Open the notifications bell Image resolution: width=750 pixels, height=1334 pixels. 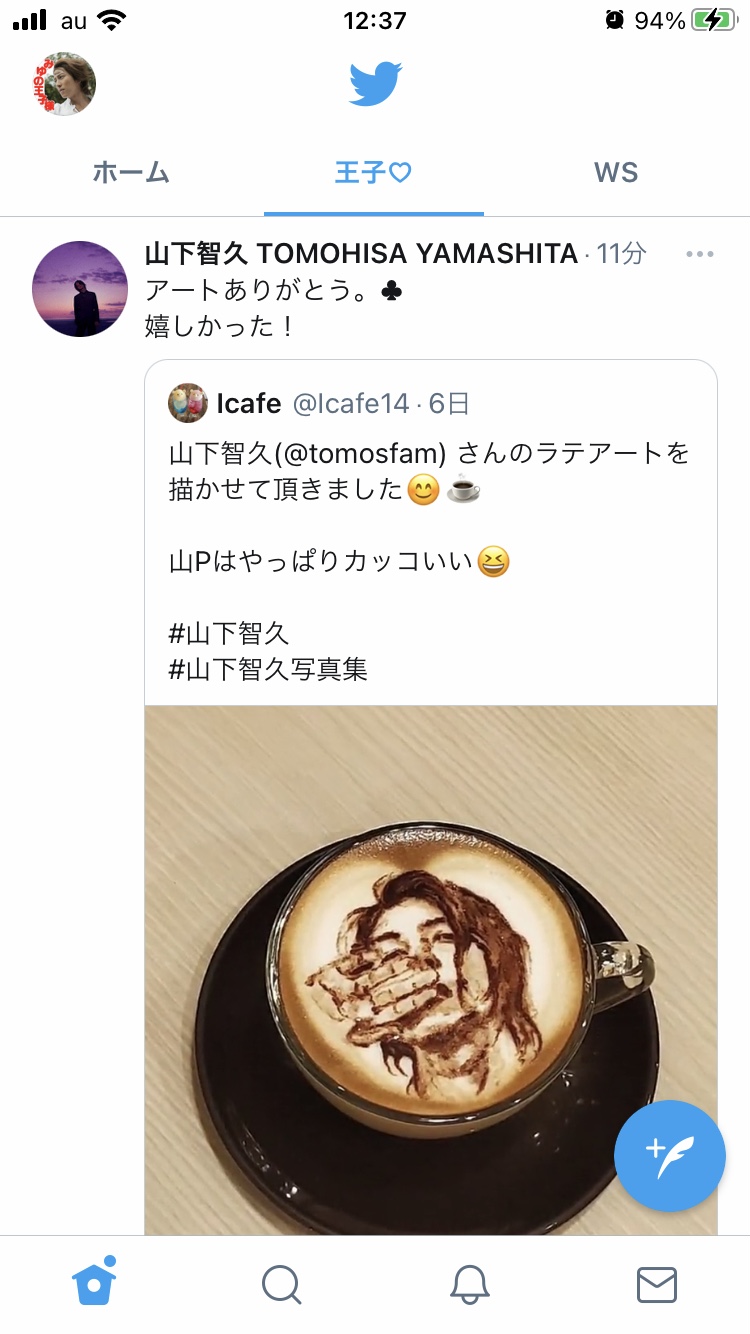[x=469, y=1284]
